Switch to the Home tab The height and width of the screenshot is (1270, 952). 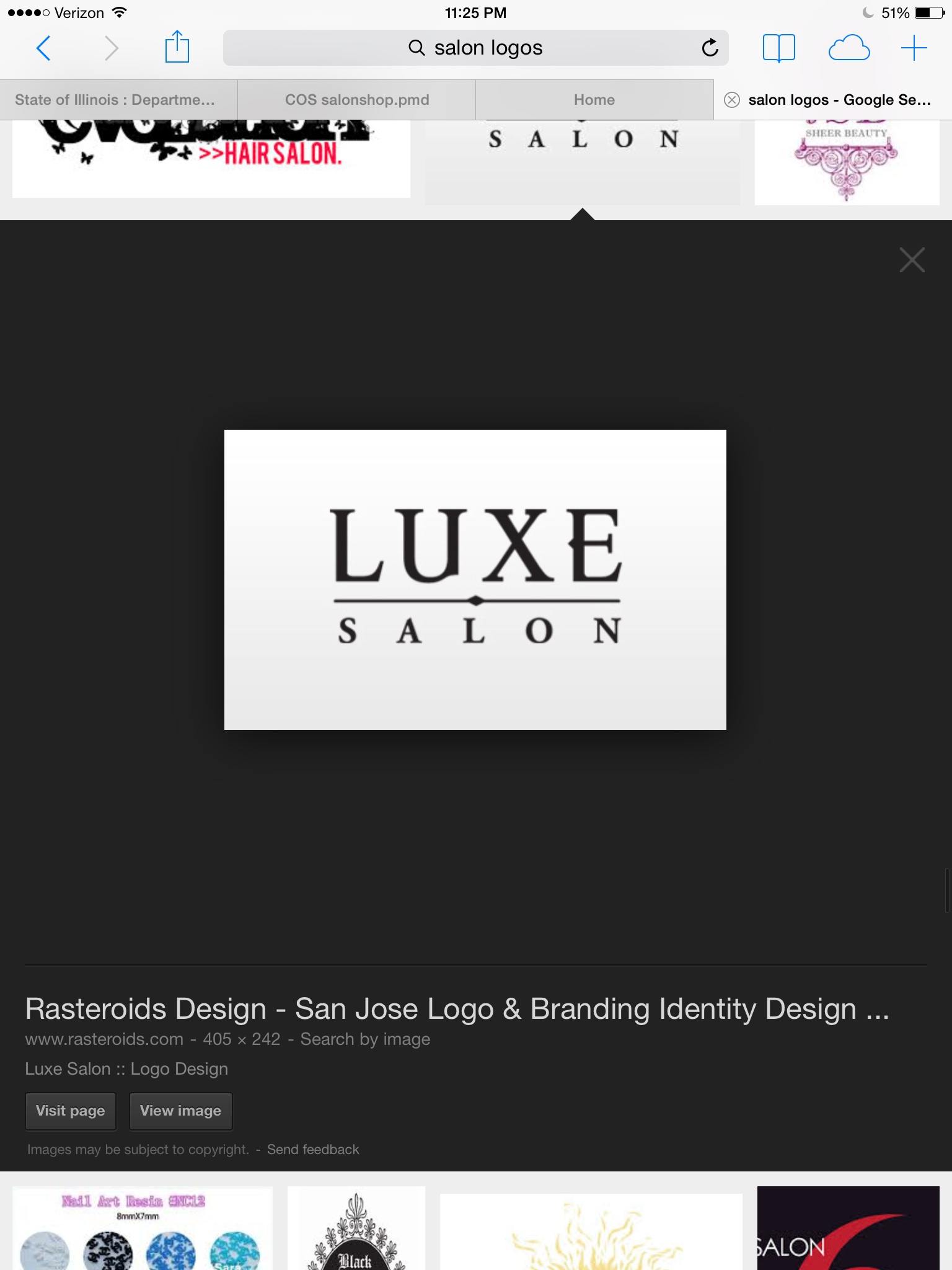click(594, 100)
